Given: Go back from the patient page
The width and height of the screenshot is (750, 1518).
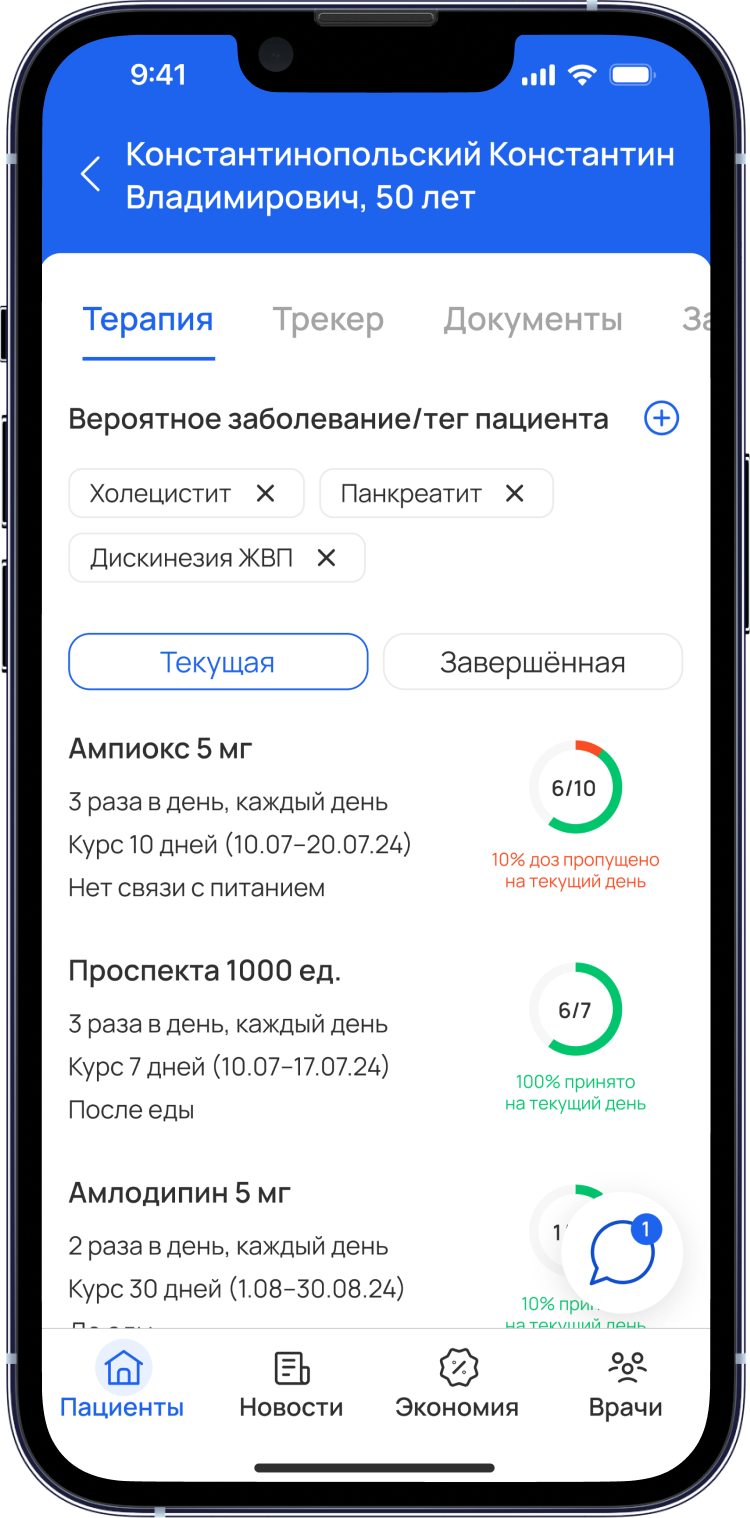Looking at the screenshot, I should coord(91,174).
